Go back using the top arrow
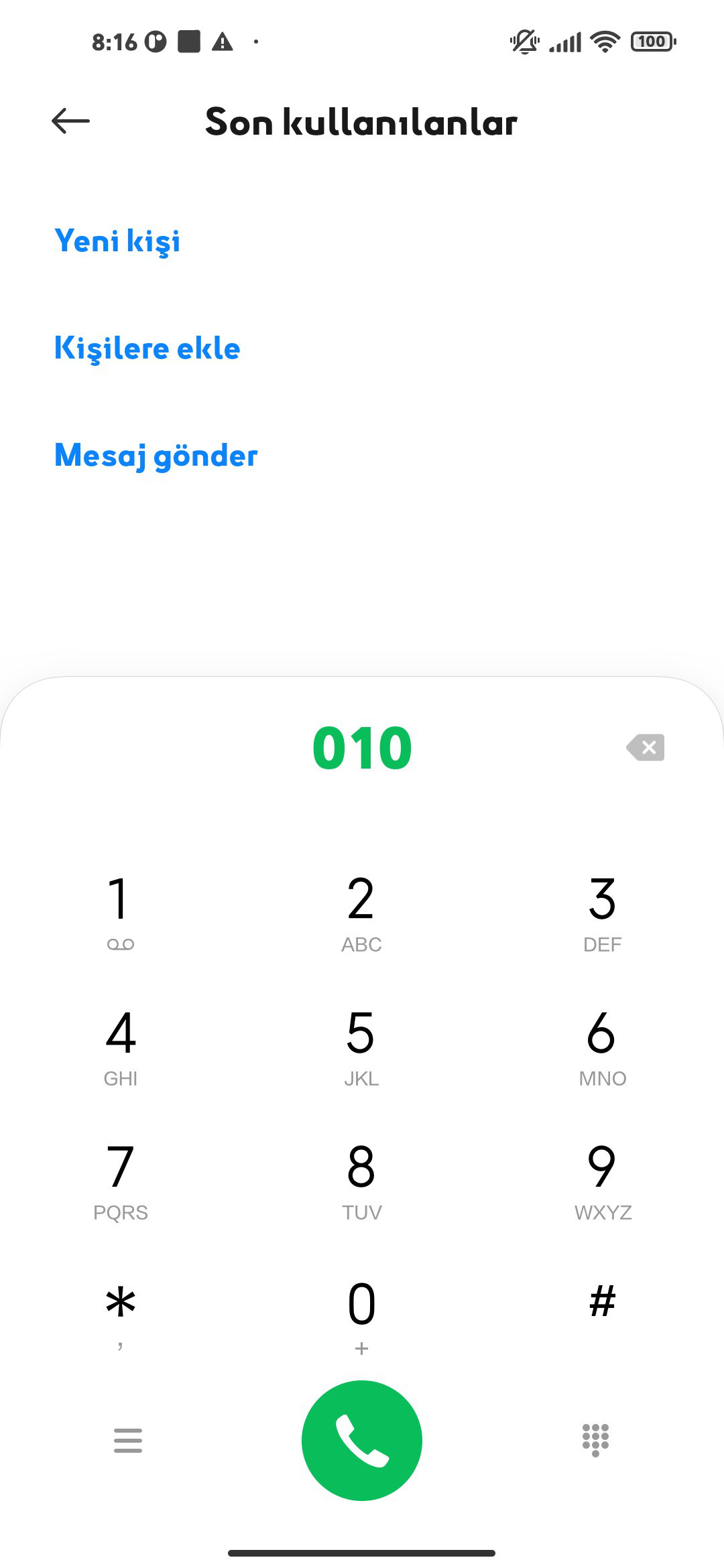 pyautogui.click(x=70, y=121)
